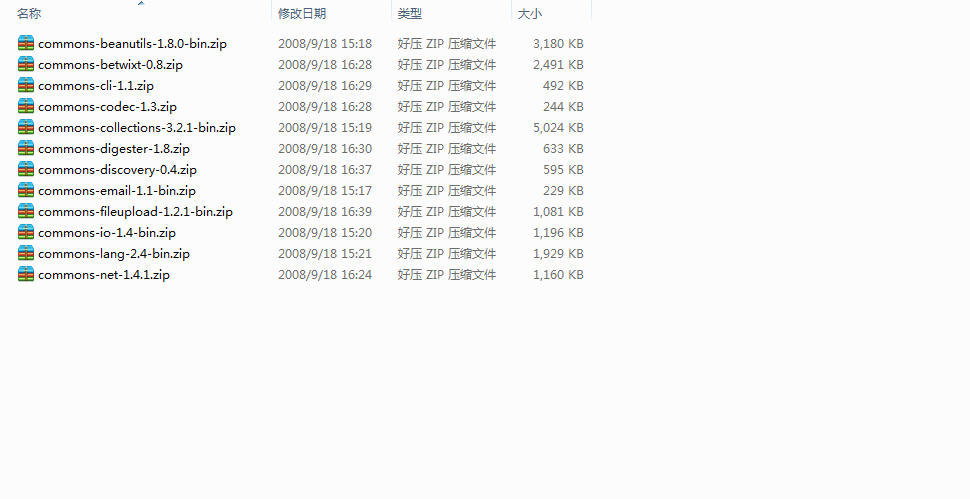Sort files by the 名称 column
This screenshot has height=499, width=970.
[30, 13]
